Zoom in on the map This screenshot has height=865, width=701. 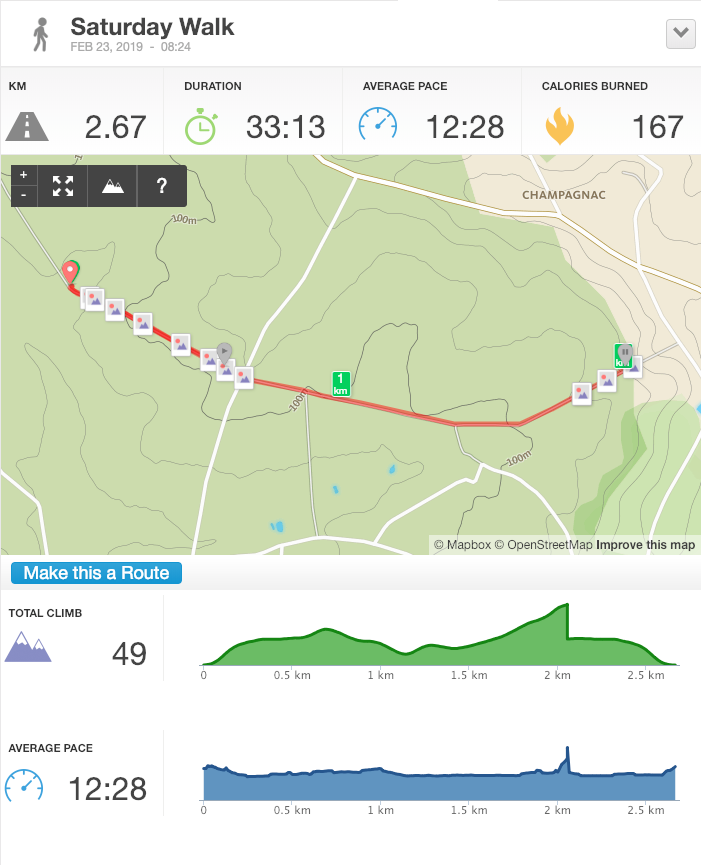point(23,175)
